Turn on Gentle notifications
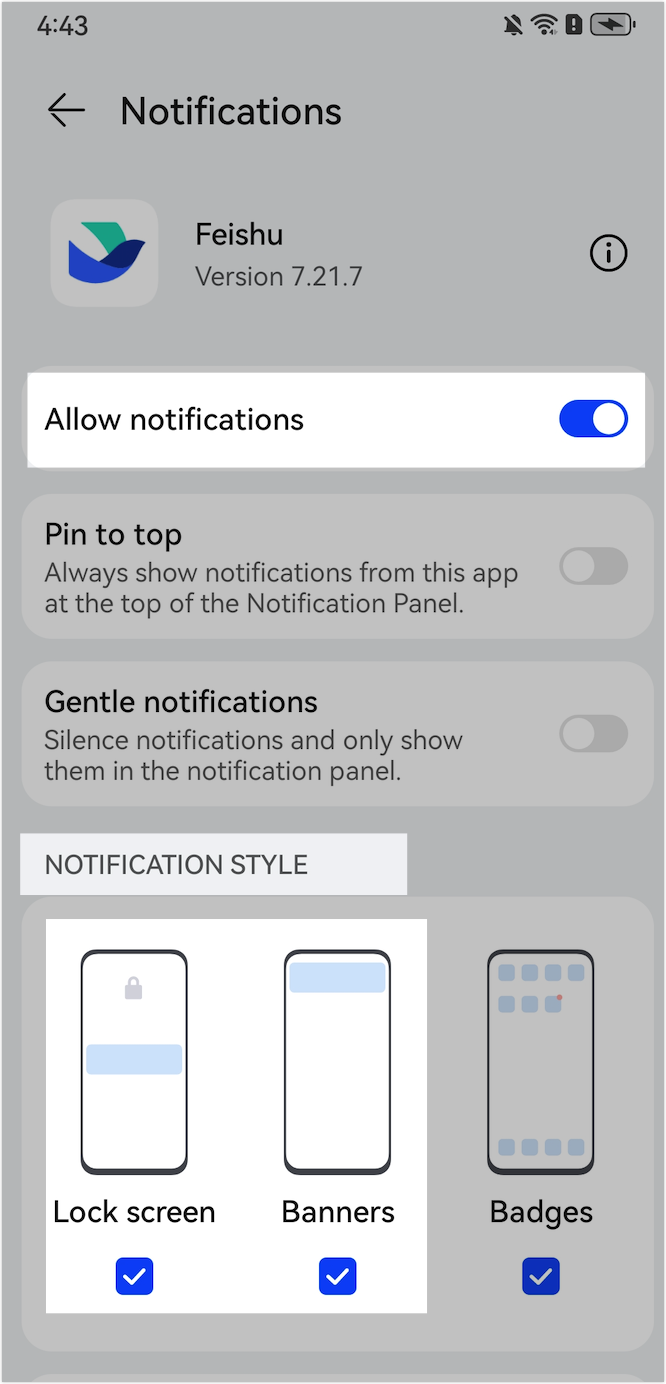The image size is (666, 1384). point(593,734)
